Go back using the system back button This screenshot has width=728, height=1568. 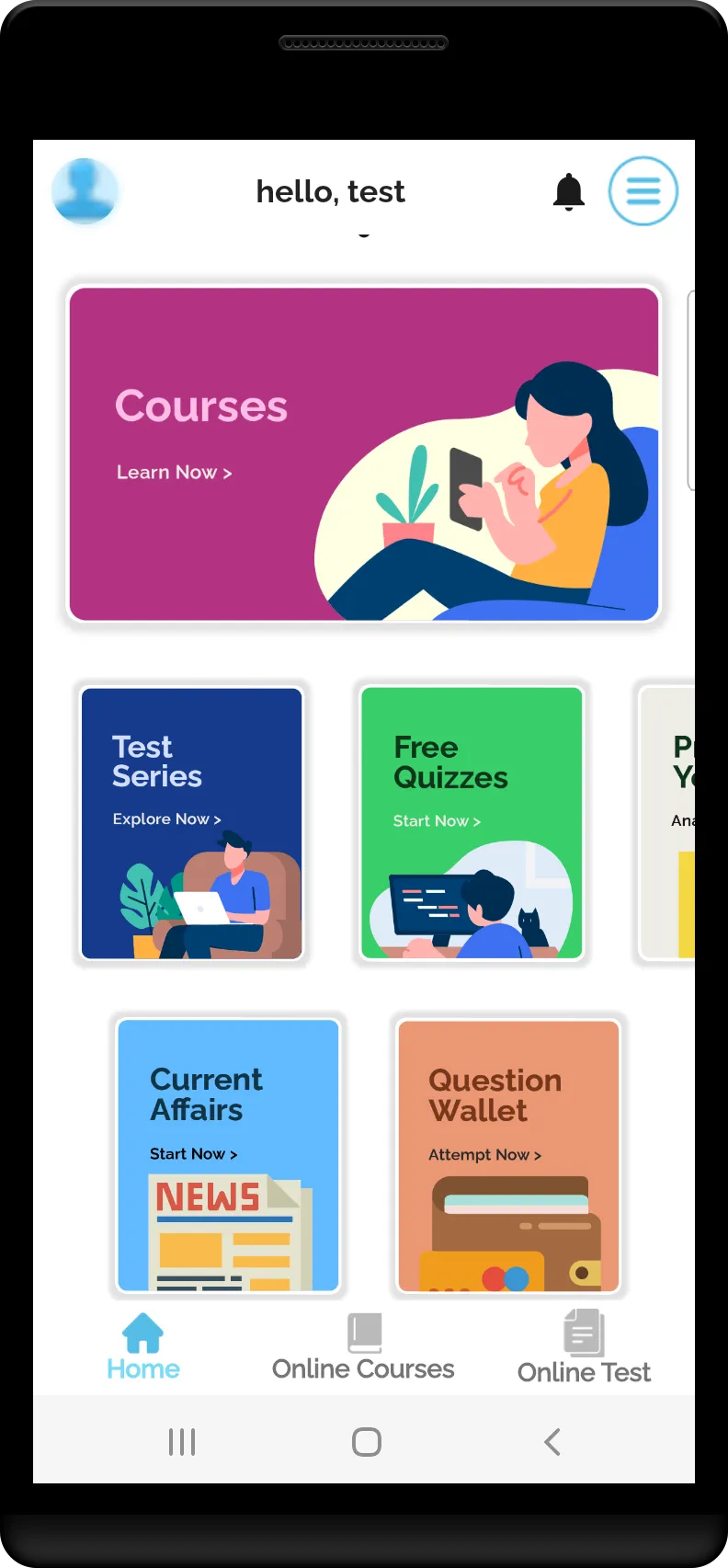click(x=552, y=1442)
